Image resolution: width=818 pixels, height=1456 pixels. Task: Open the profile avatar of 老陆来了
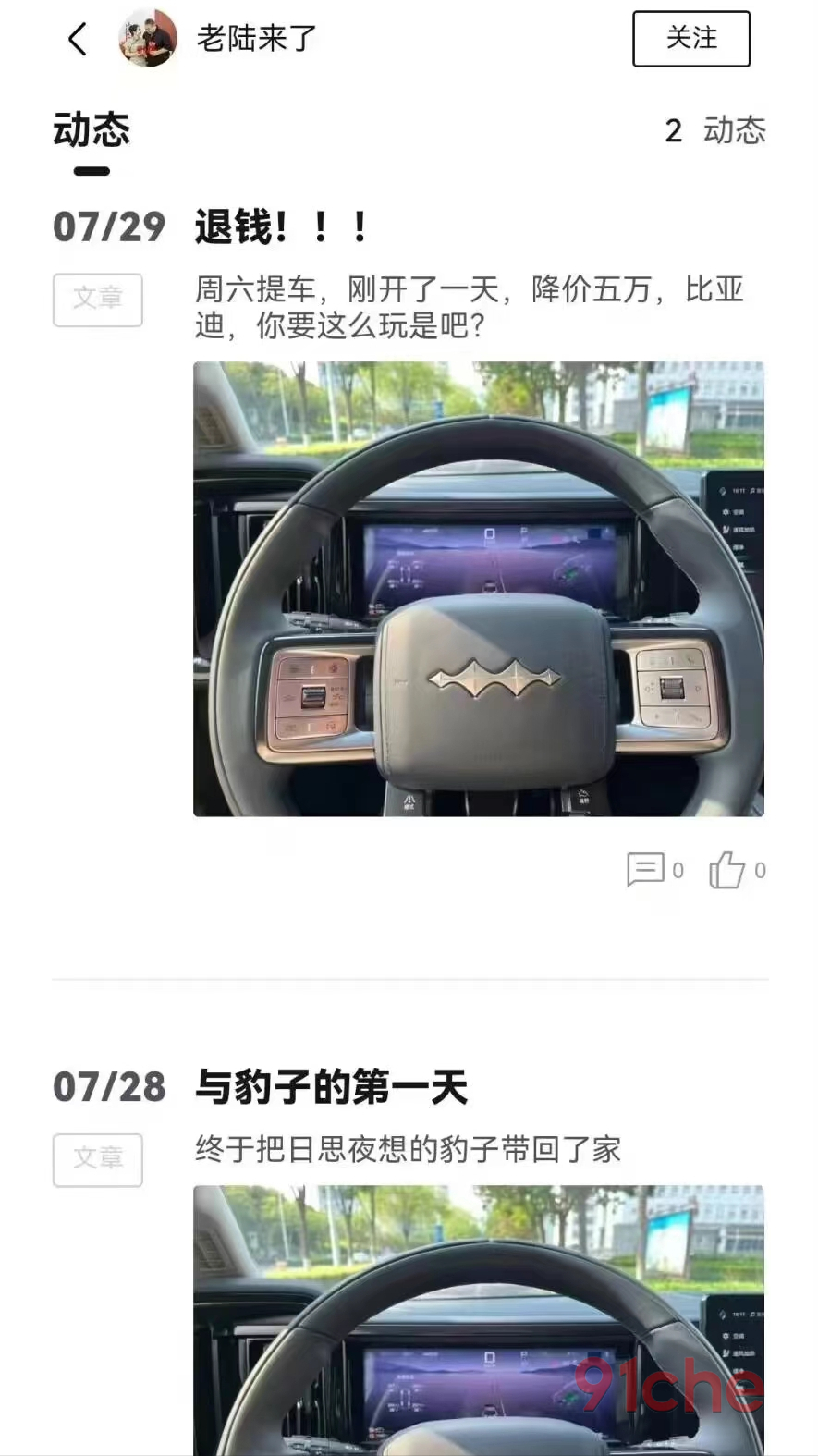pyautogui.click(x=148, y=39)
